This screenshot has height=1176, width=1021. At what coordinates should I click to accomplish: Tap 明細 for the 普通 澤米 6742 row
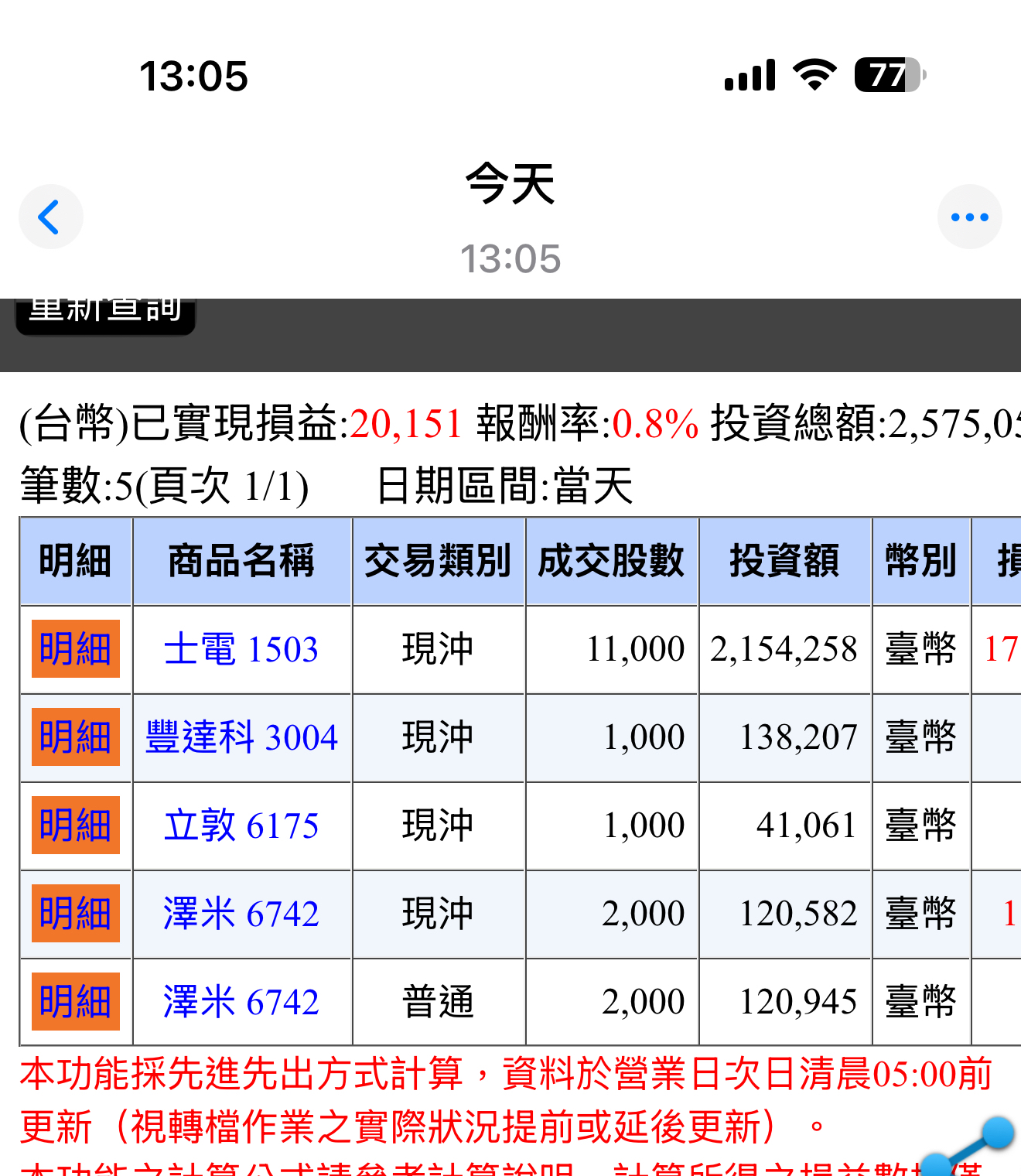coord(75,1002)
